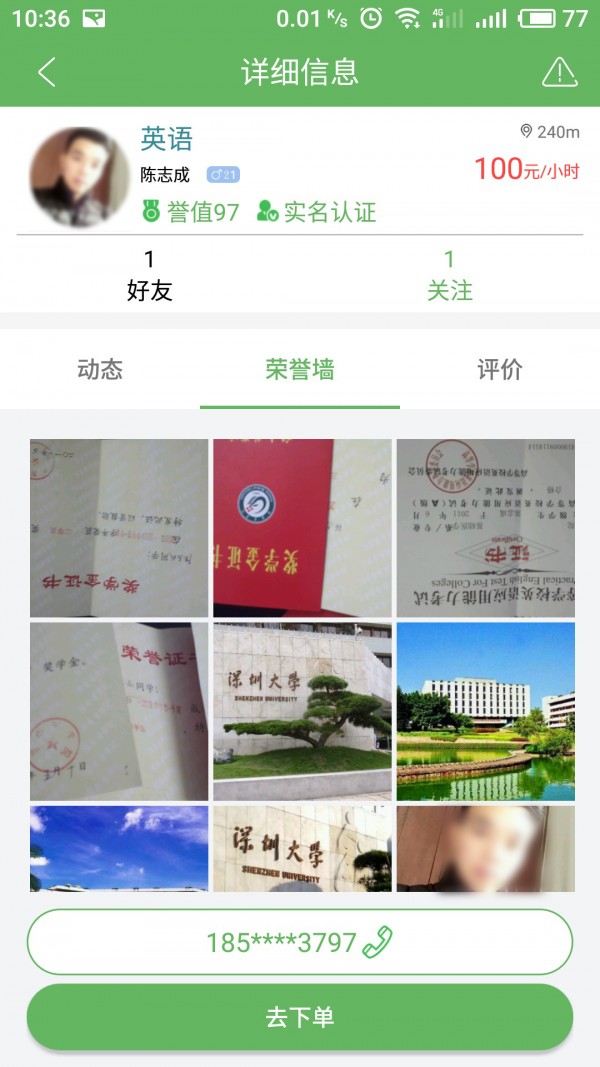Open the red 奖学金证书 cover photo
Screen dimensions: 600x1067
tap(302, 528)
